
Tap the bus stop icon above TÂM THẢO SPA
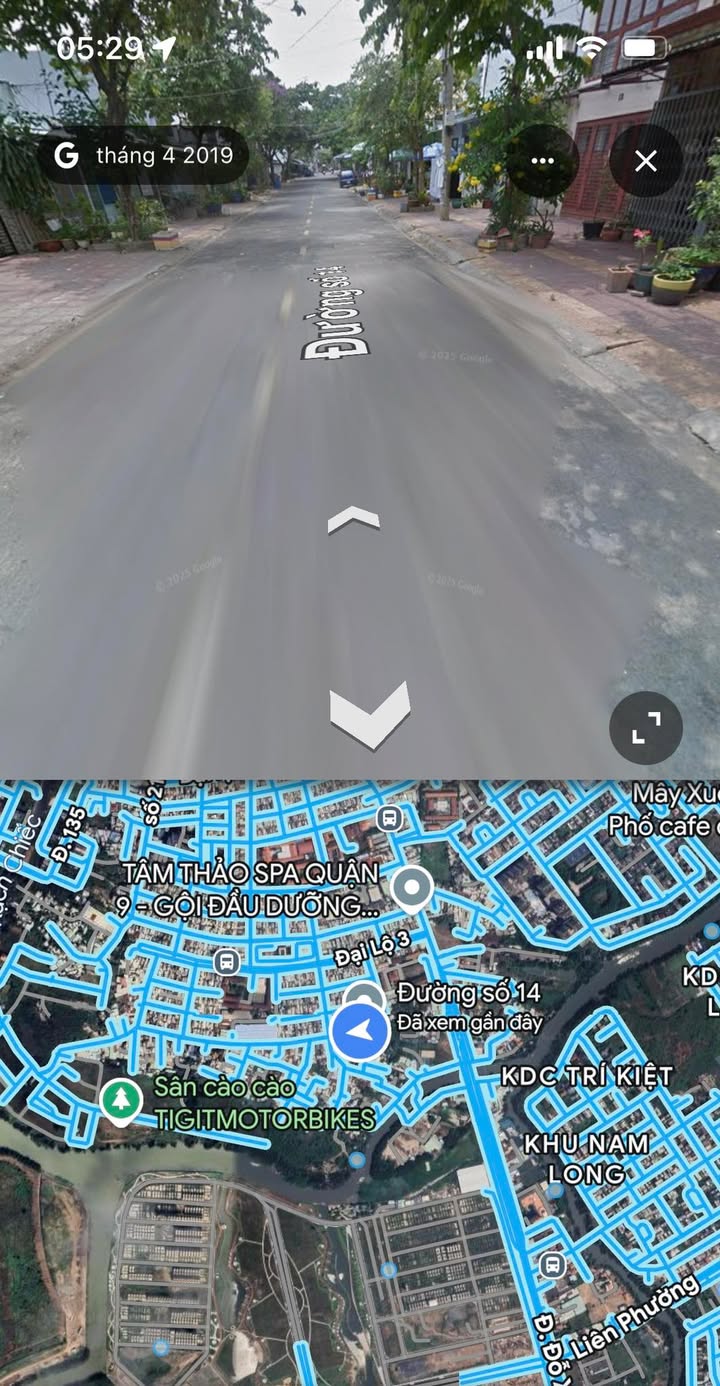(389, 820)
